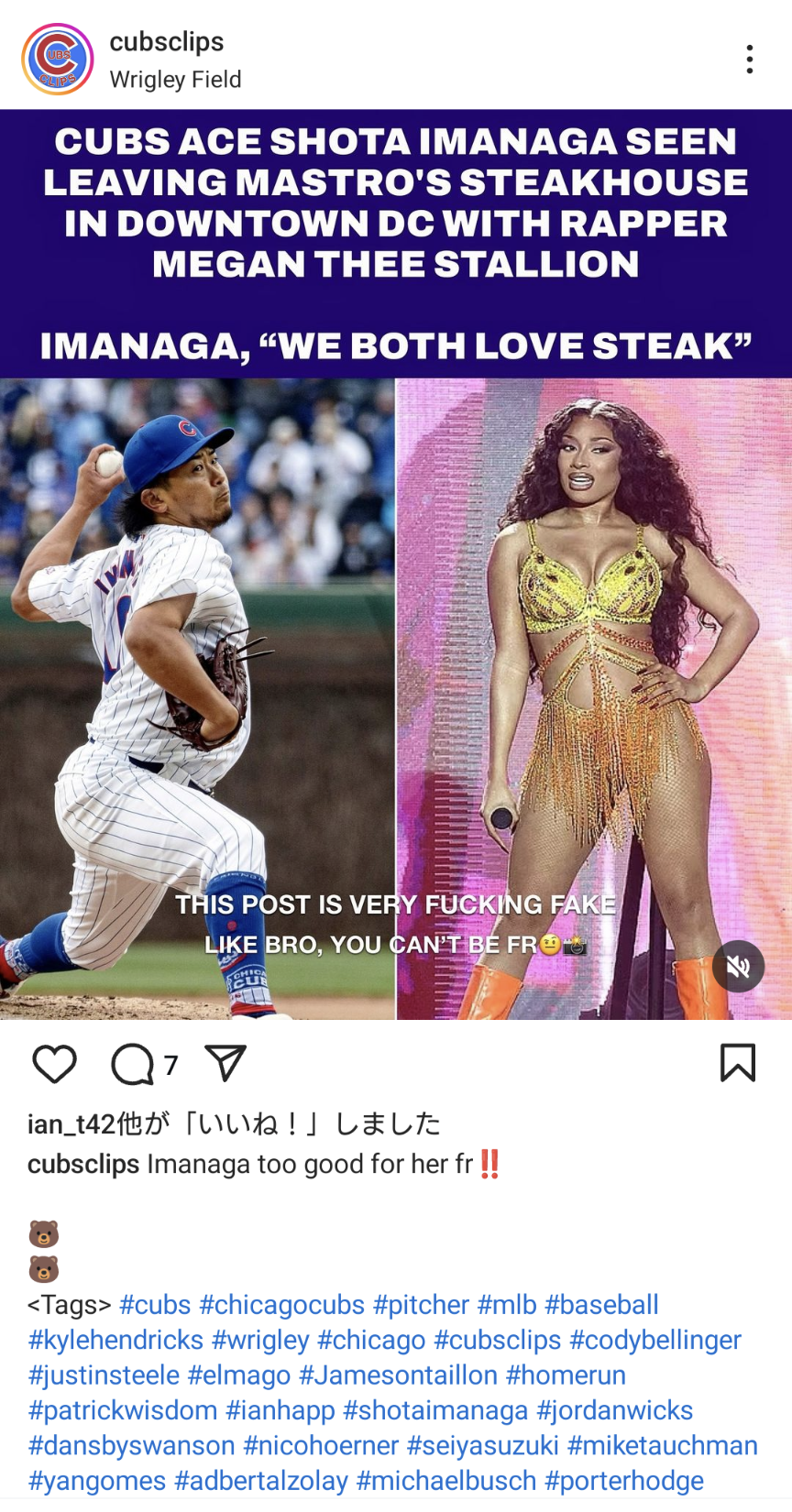Bookmark this post

coord(737,1063)
